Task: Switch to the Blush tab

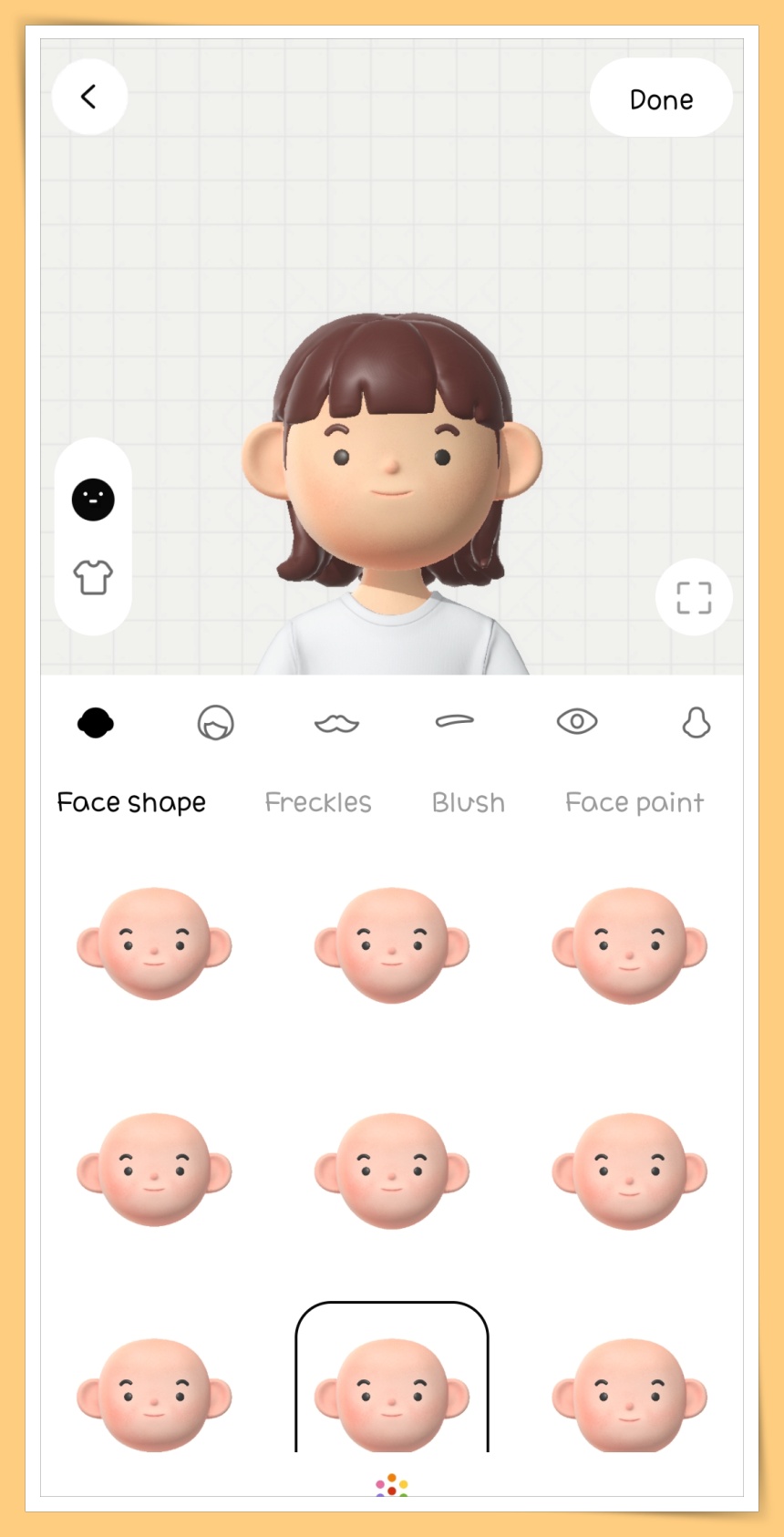Action: point(468,802)
